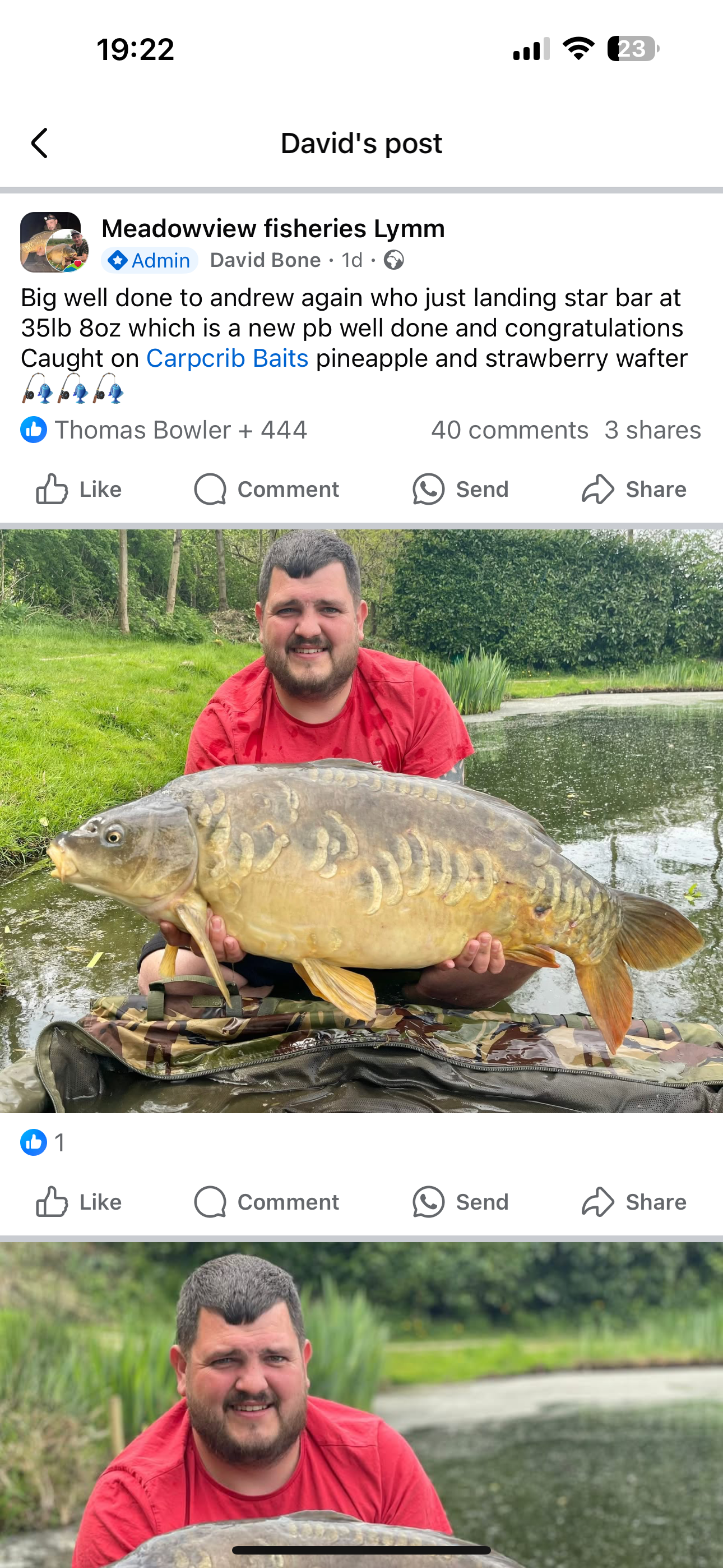Like David's post about the 35lb catch
The image size is (723, 1568).
79,490
